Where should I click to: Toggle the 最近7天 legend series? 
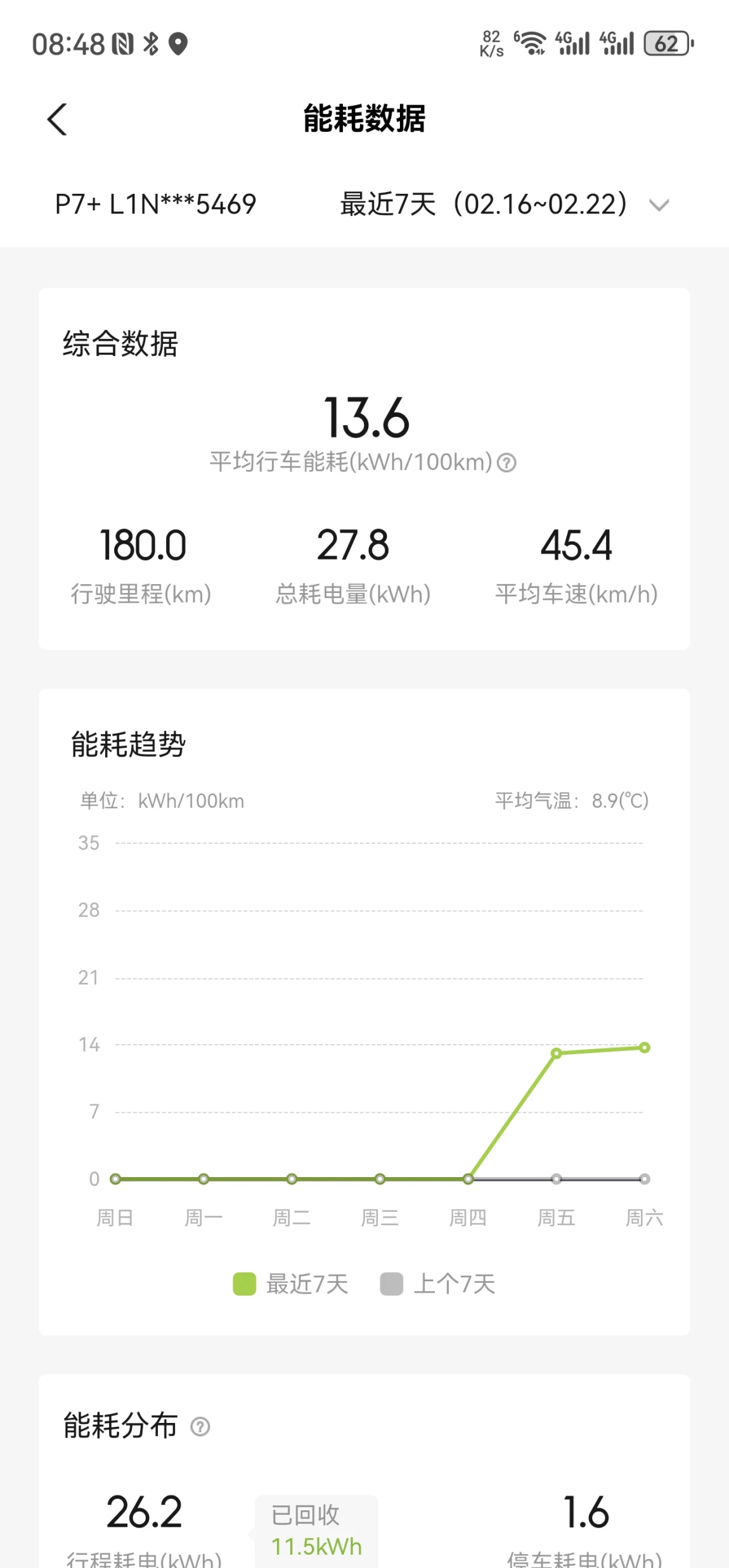(x=290, y=1284)
